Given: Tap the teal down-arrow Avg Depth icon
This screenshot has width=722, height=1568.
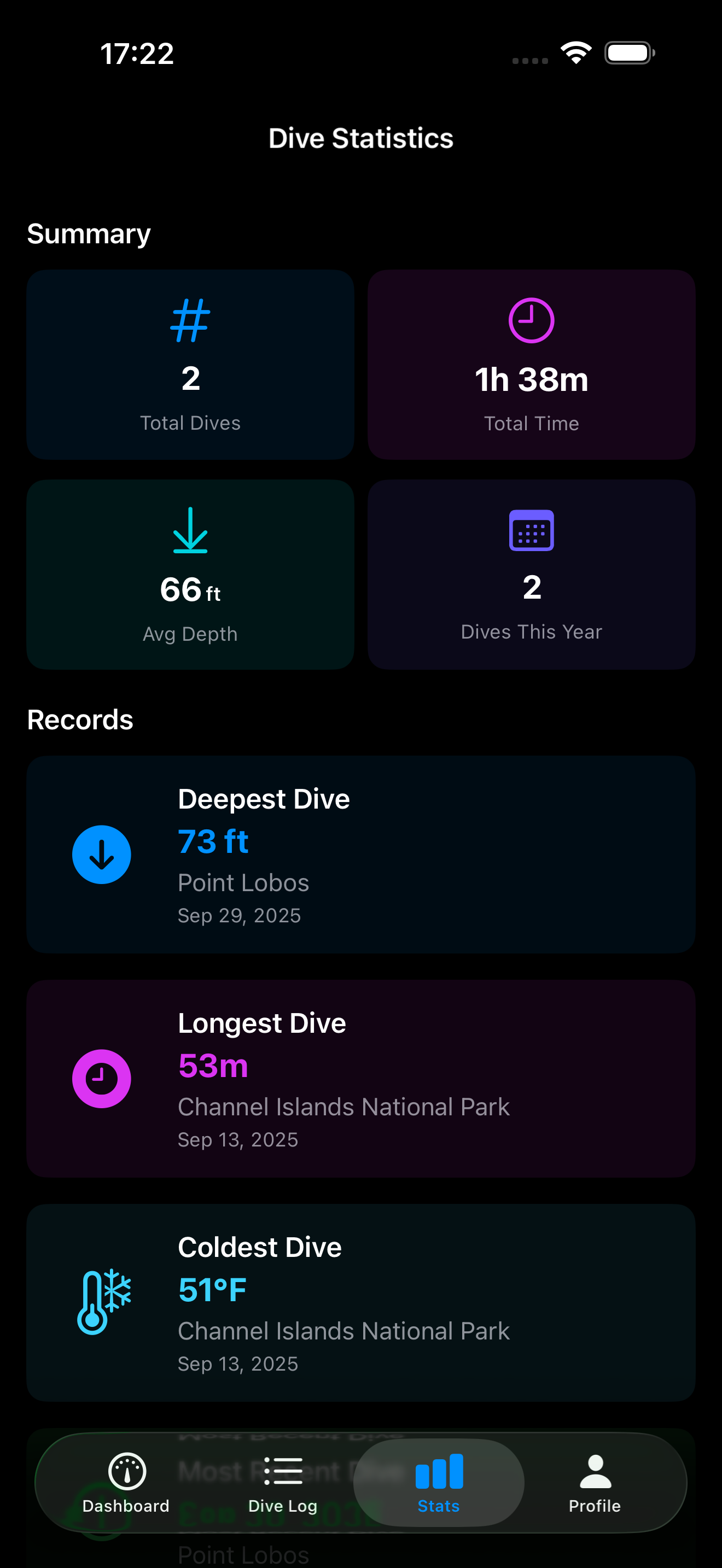Looking at the screenshot, I should click(190, 530).
